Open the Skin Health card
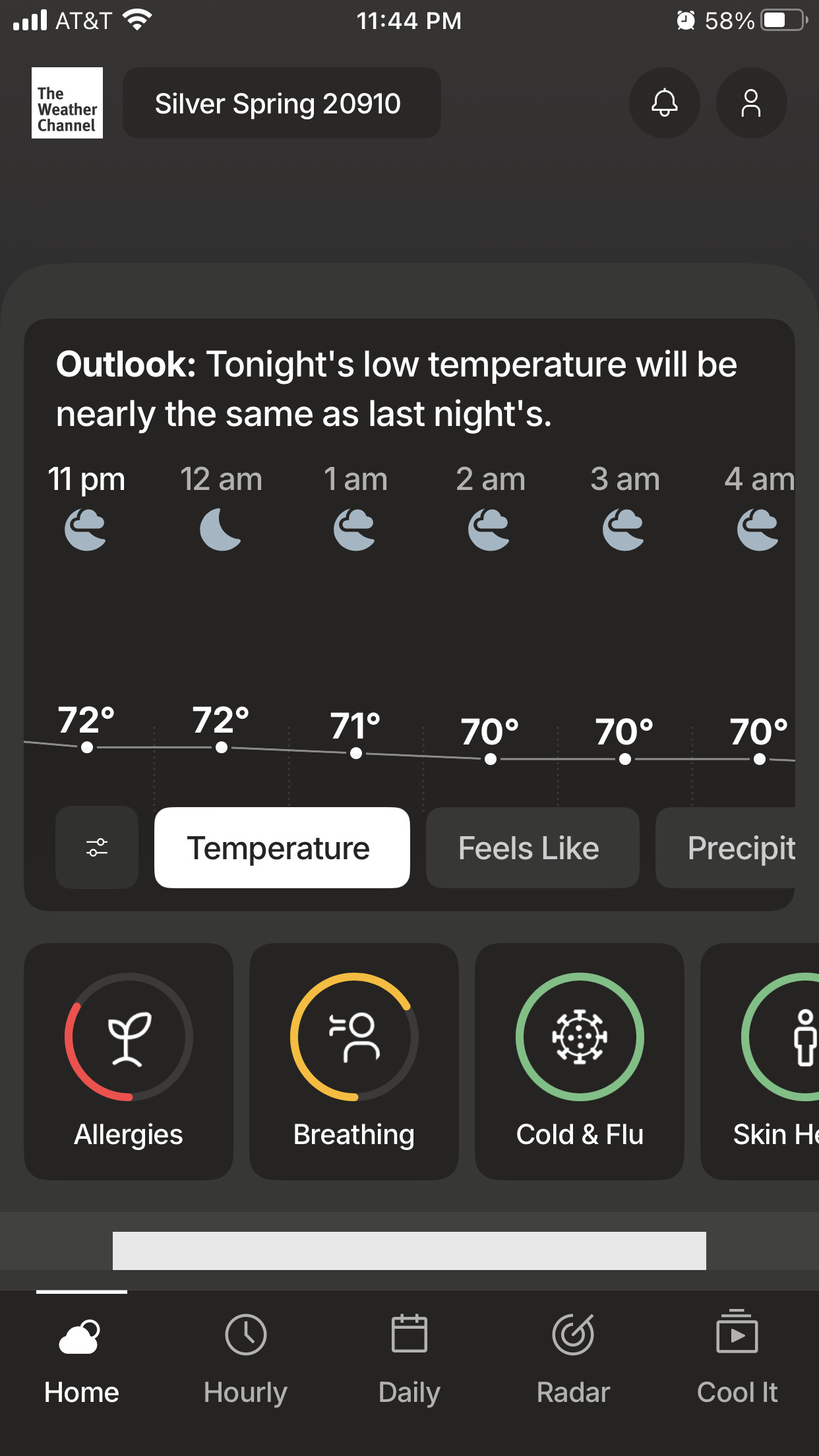The image size is (819, 1456). tap(760, 1061)
